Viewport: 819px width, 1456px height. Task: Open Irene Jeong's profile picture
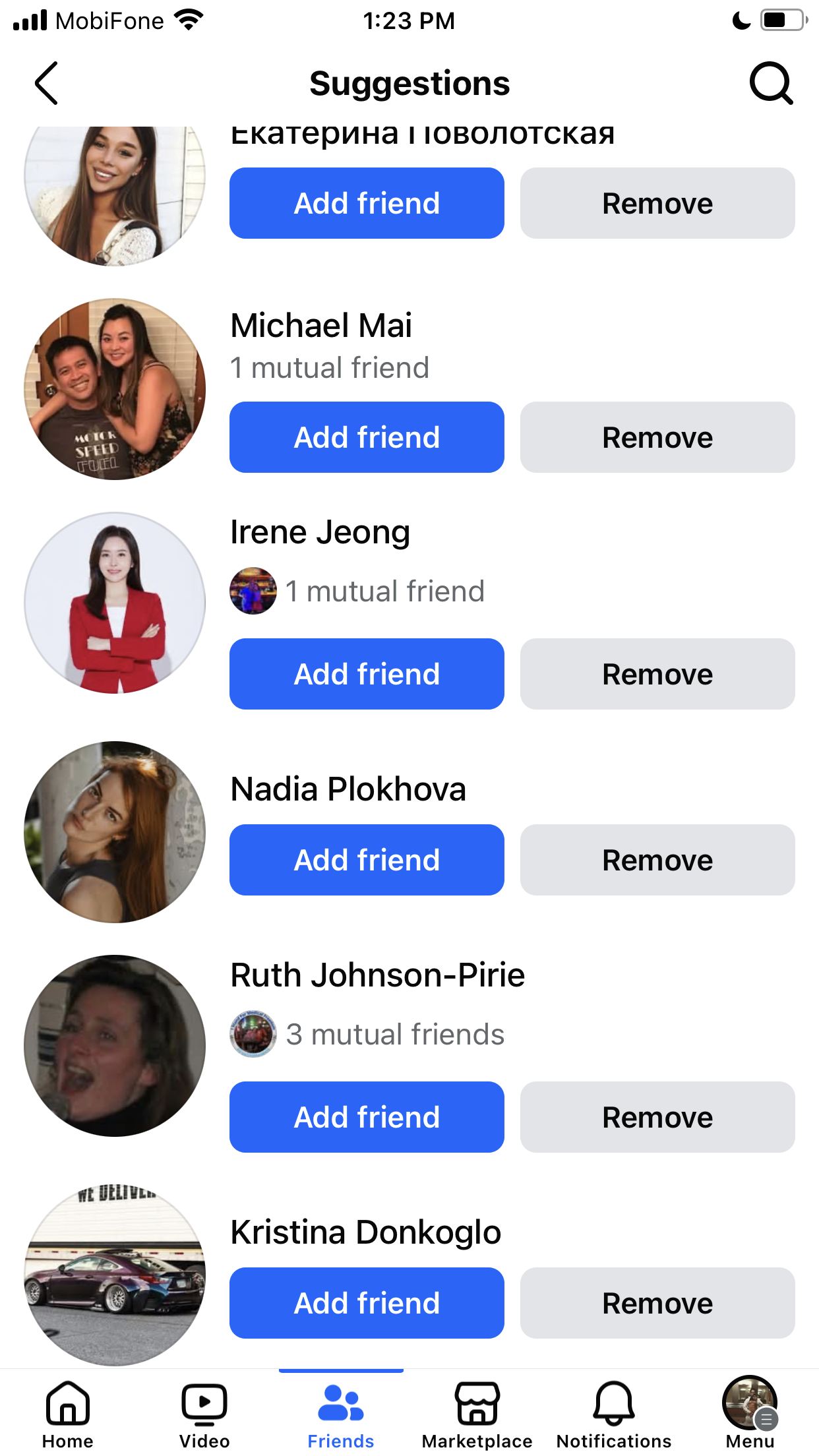point(115,603)
